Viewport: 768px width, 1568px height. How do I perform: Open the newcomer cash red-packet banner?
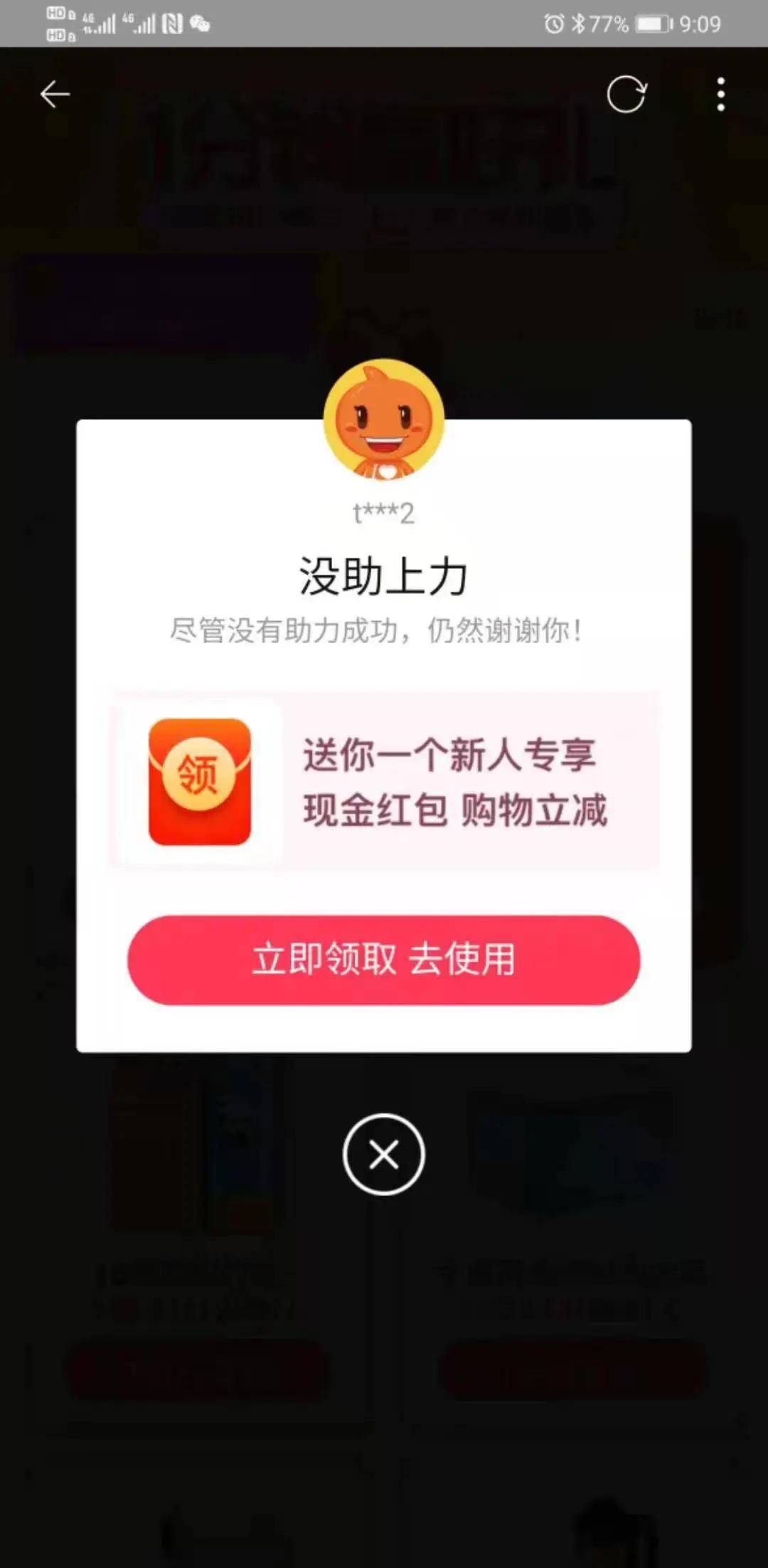(383, 781)
